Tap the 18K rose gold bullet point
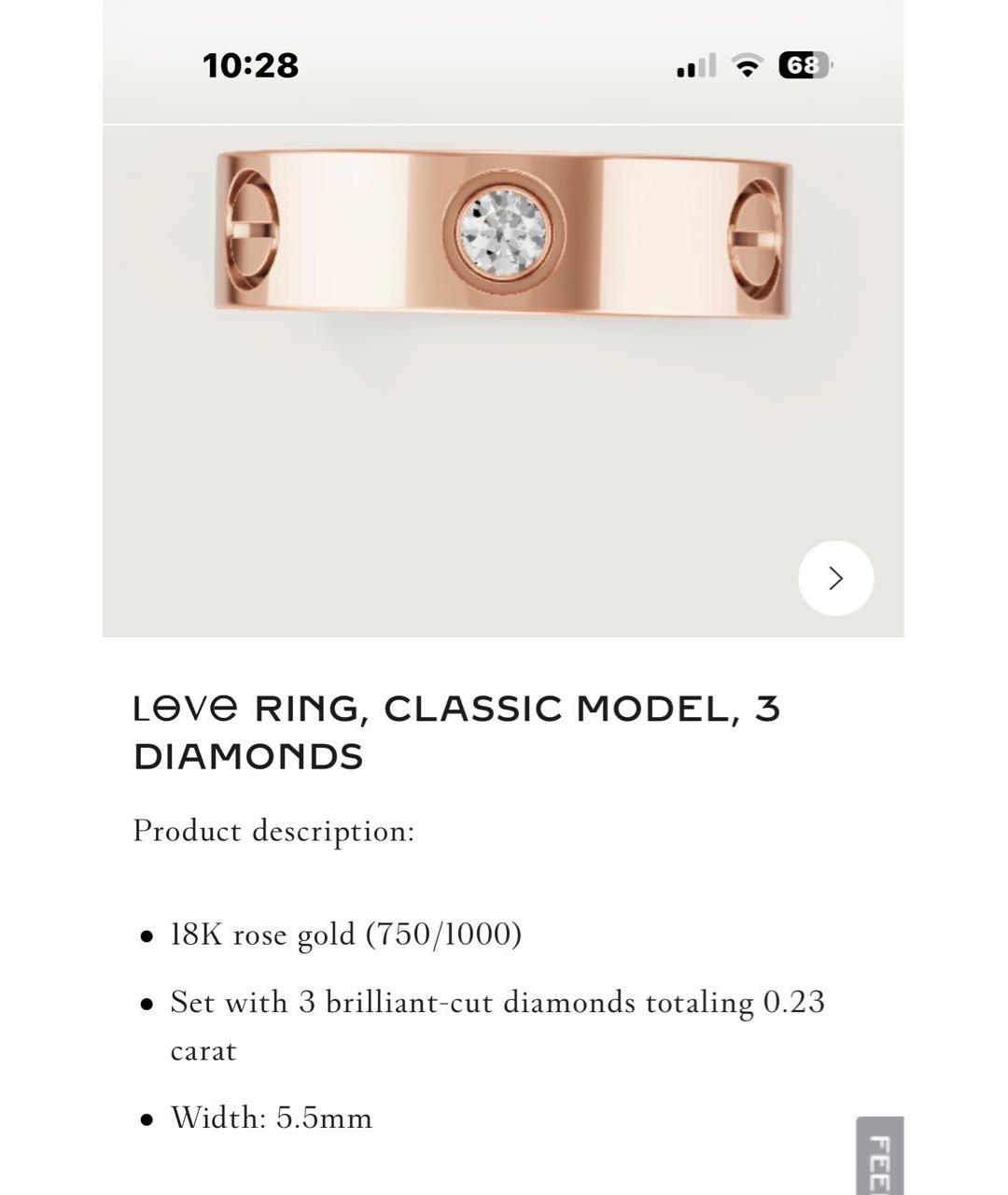 [x=345, y=933]
